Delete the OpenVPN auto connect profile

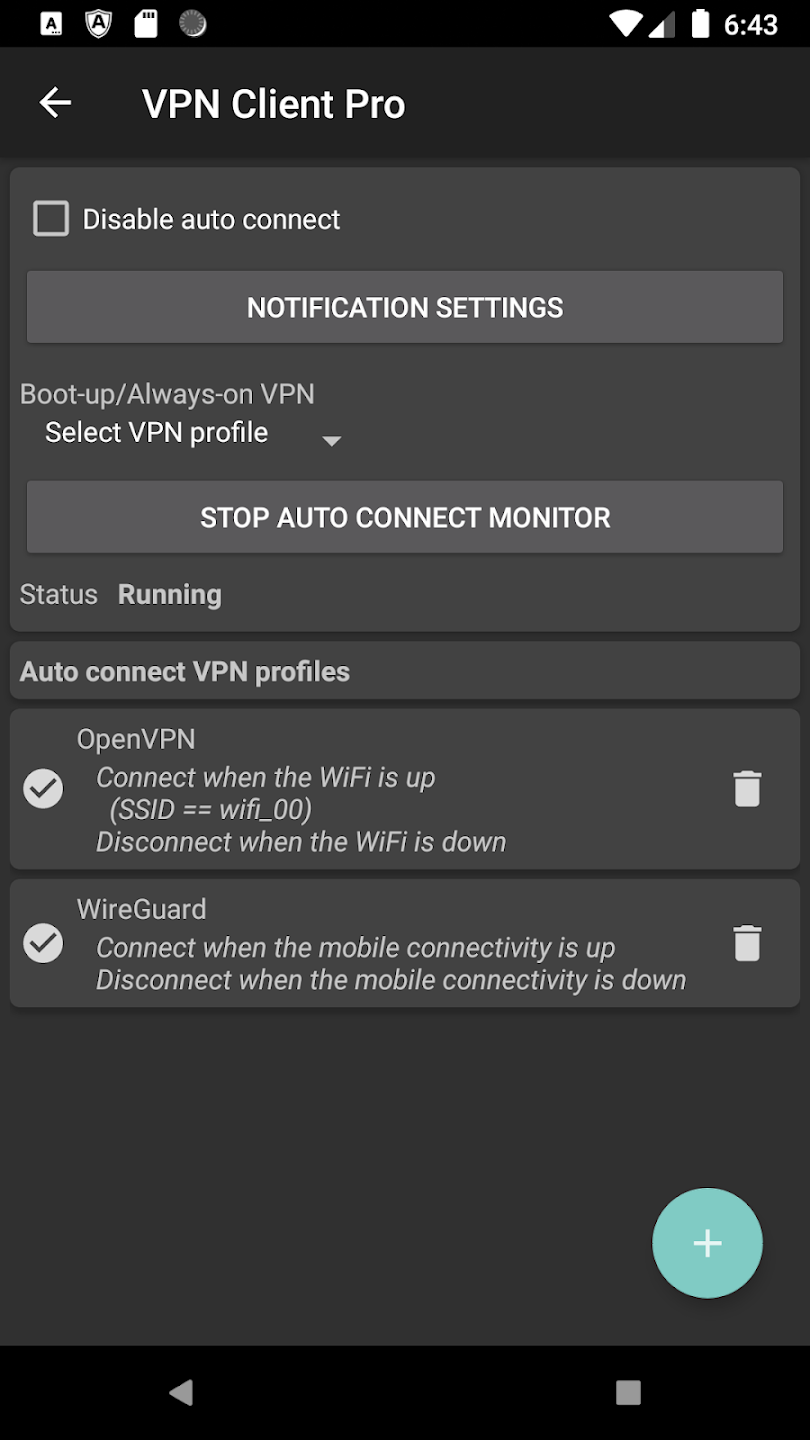(747, 788)
